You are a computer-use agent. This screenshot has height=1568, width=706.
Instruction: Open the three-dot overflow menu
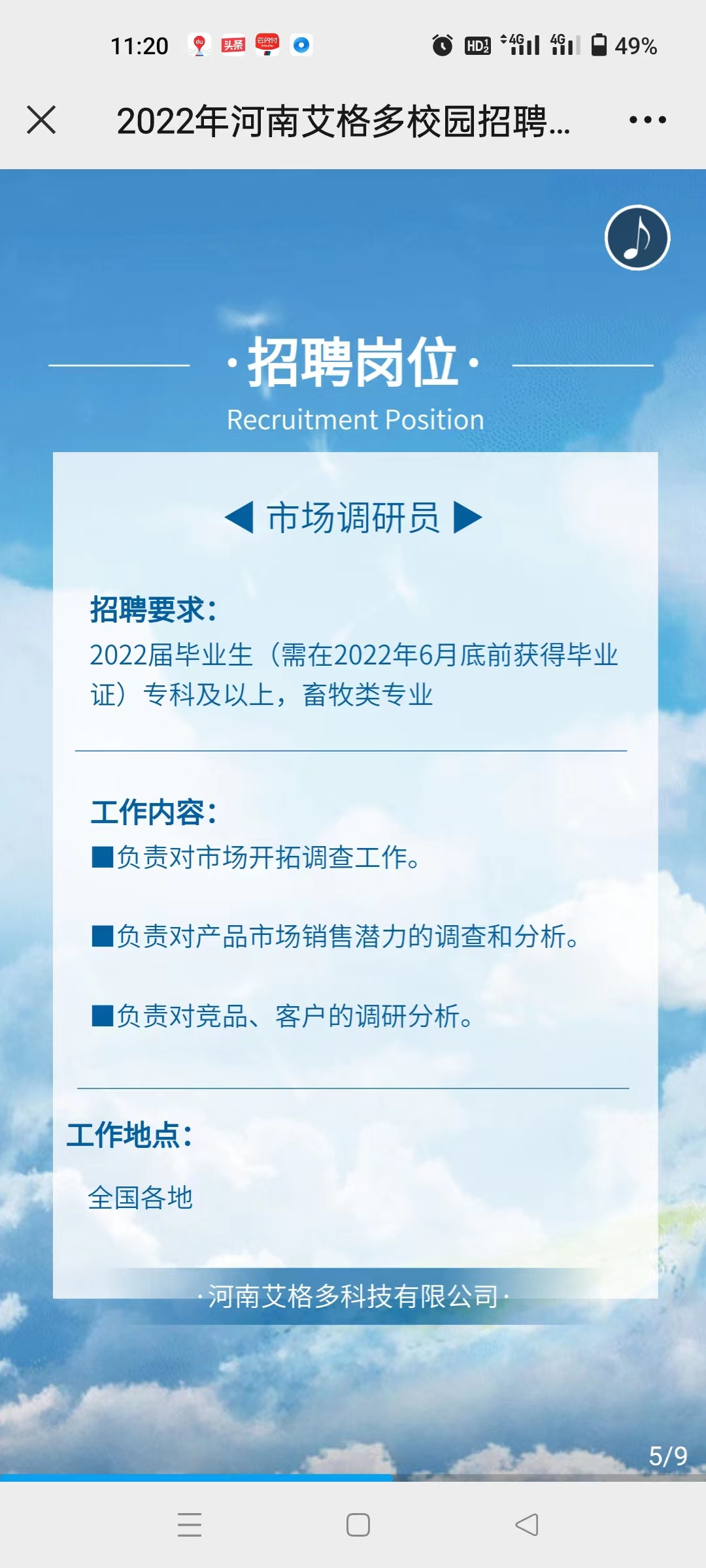(647, 120)
